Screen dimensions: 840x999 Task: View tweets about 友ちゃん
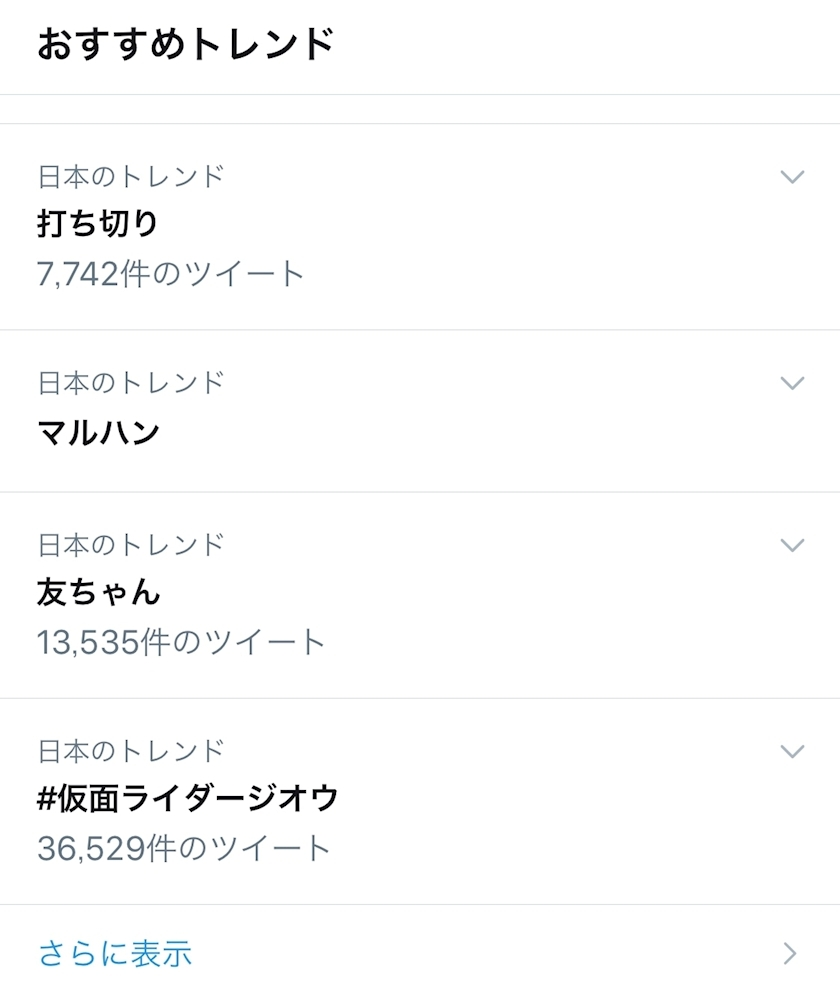tap(98, 592)
